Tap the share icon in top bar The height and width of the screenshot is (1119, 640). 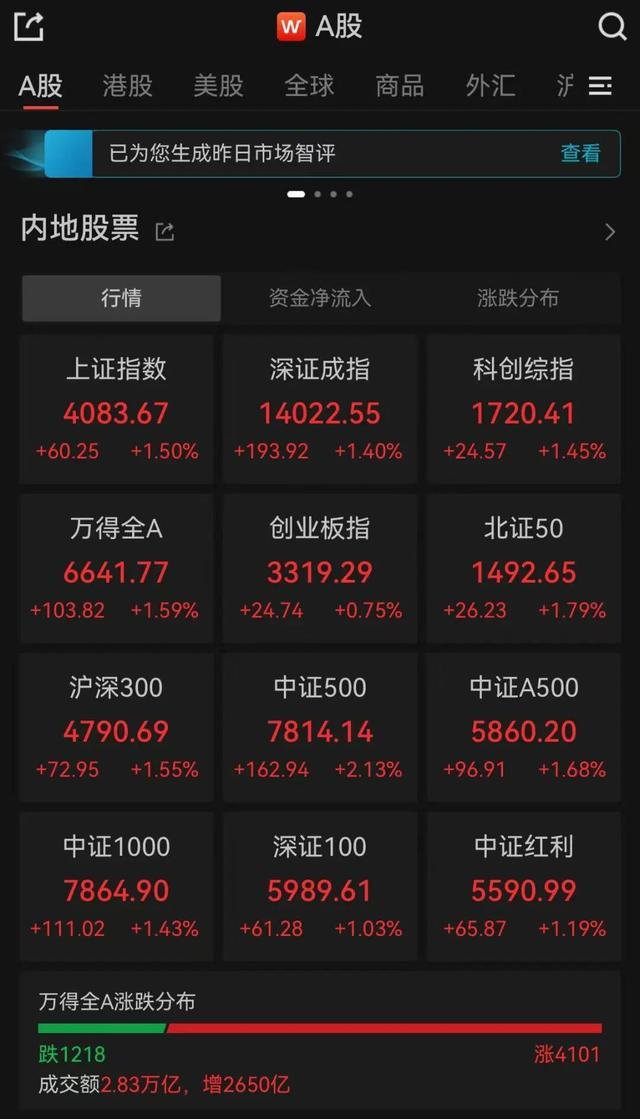pyautogui.click(x=29, y=26)
